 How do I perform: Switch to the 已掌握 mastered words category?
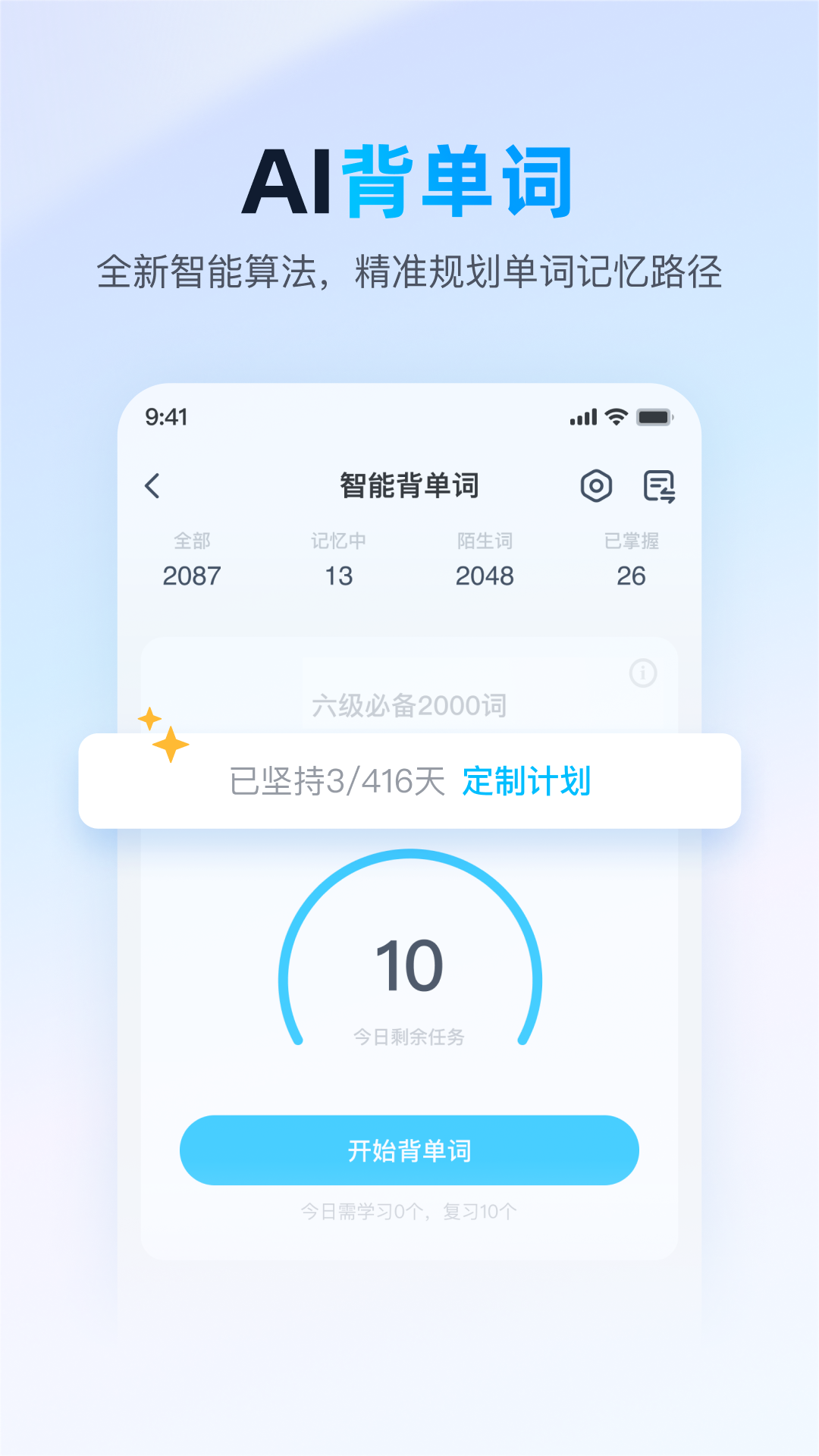tap(632, 560)
